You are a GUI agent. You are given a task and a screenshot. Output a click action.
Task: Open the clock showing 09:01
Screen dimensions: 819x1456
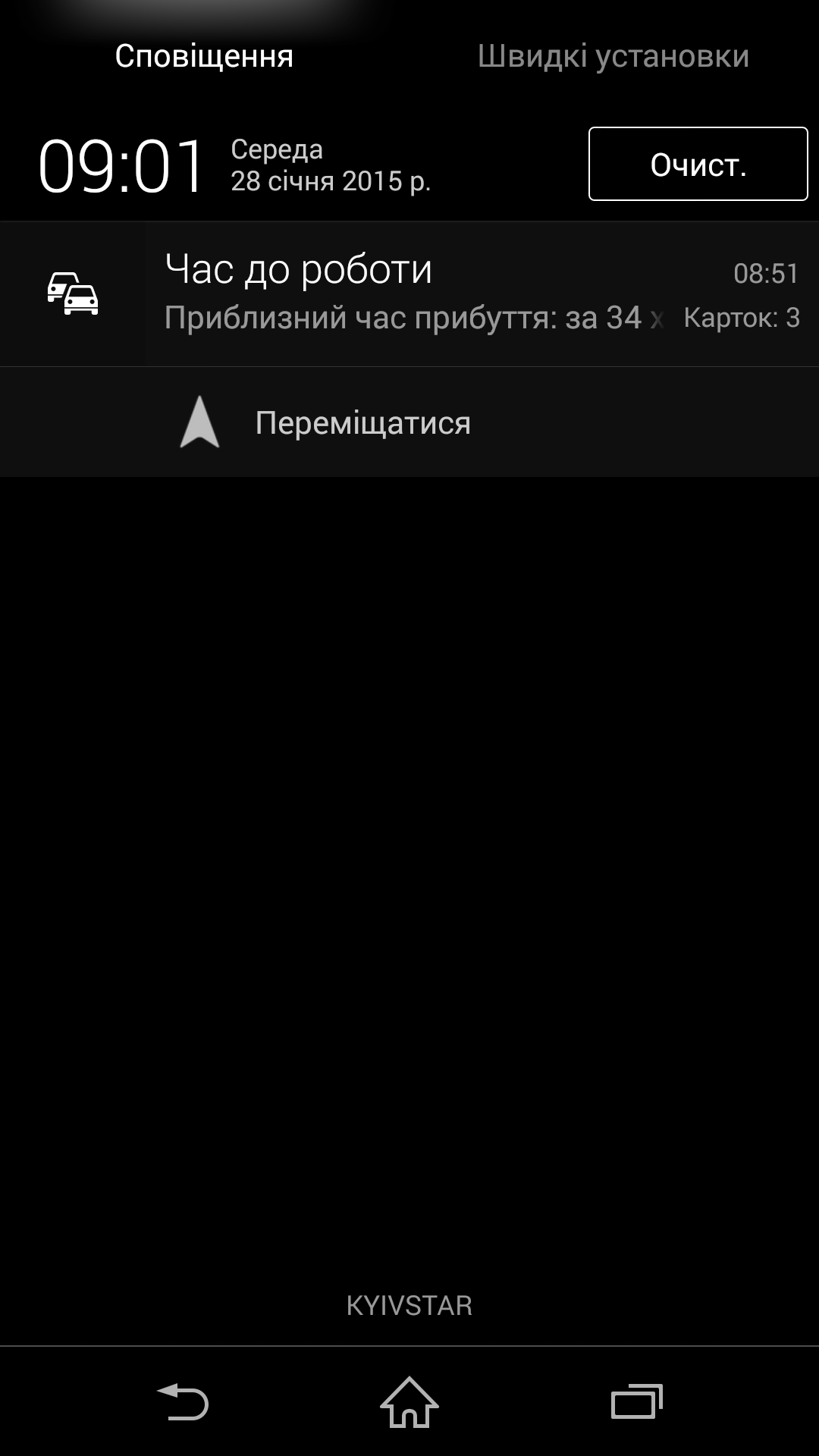pyautogui.click(x=121, y=166)
